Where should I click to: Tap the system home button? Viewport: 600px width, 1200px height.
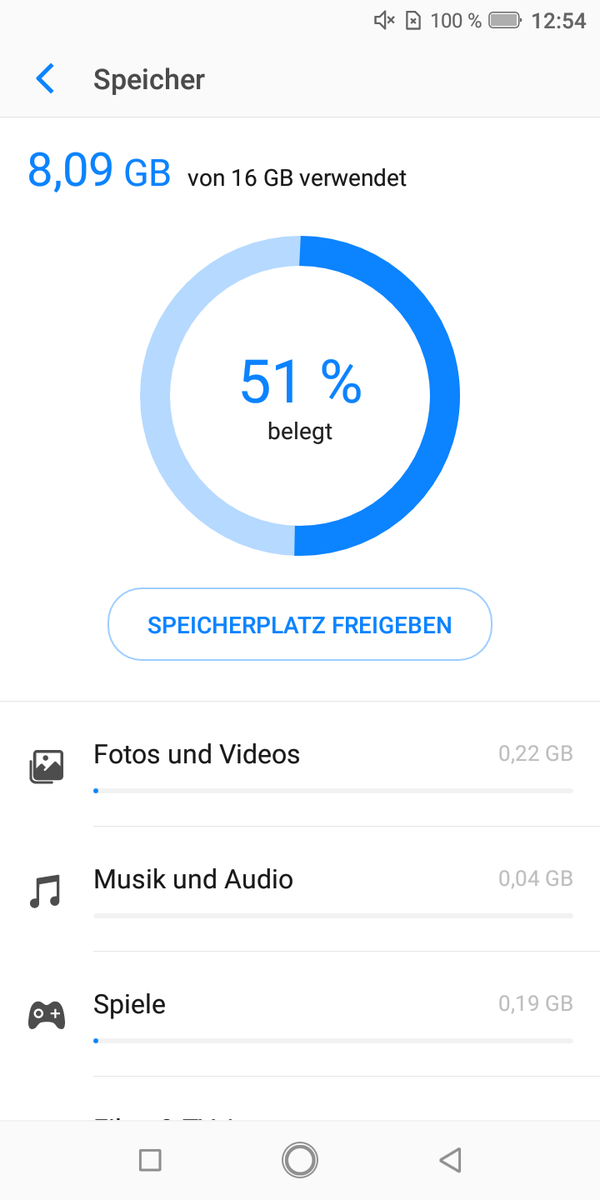pos(300,1160)
